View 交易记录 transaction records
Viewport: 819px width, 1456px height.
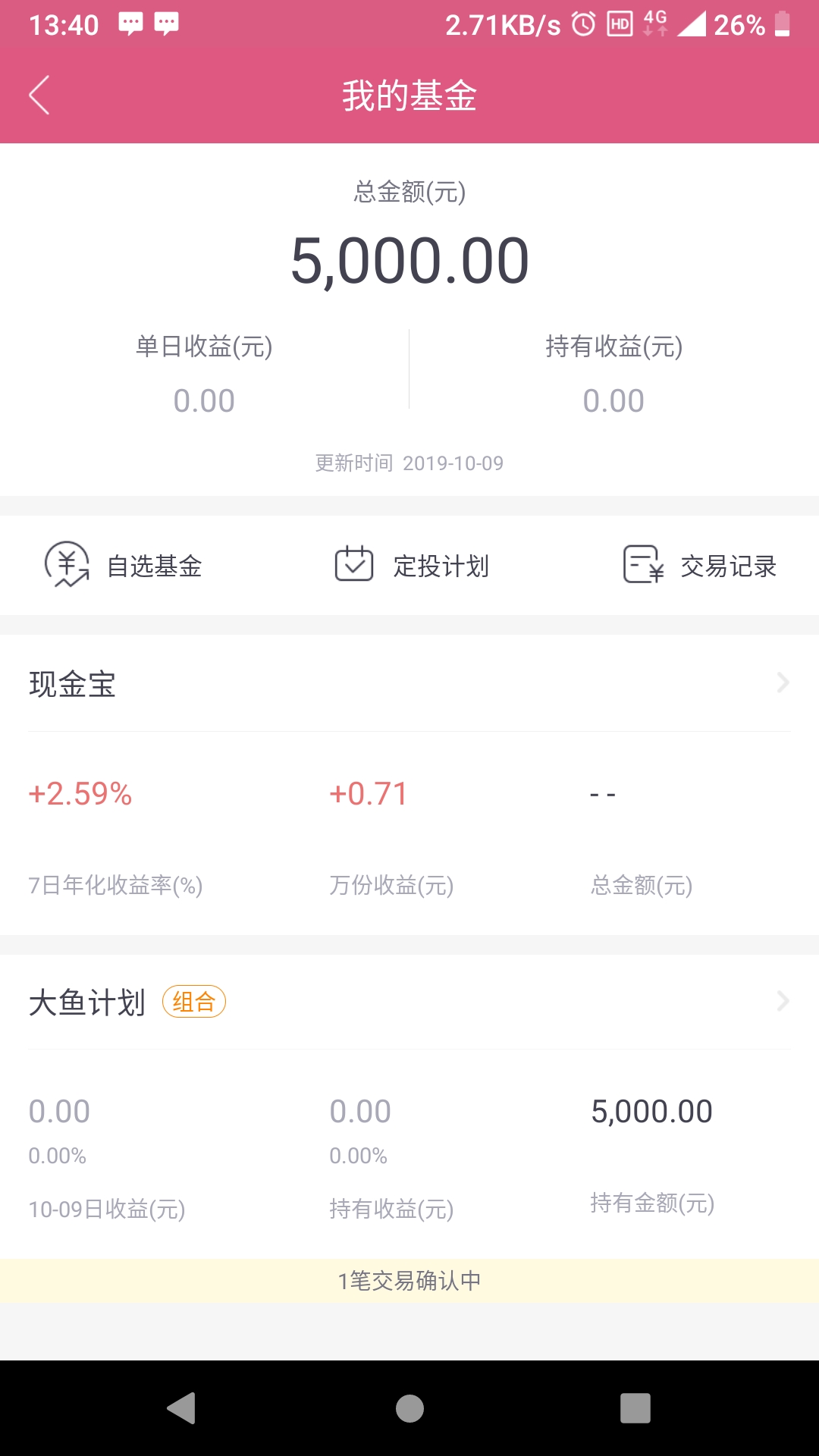tap(700, 565)
